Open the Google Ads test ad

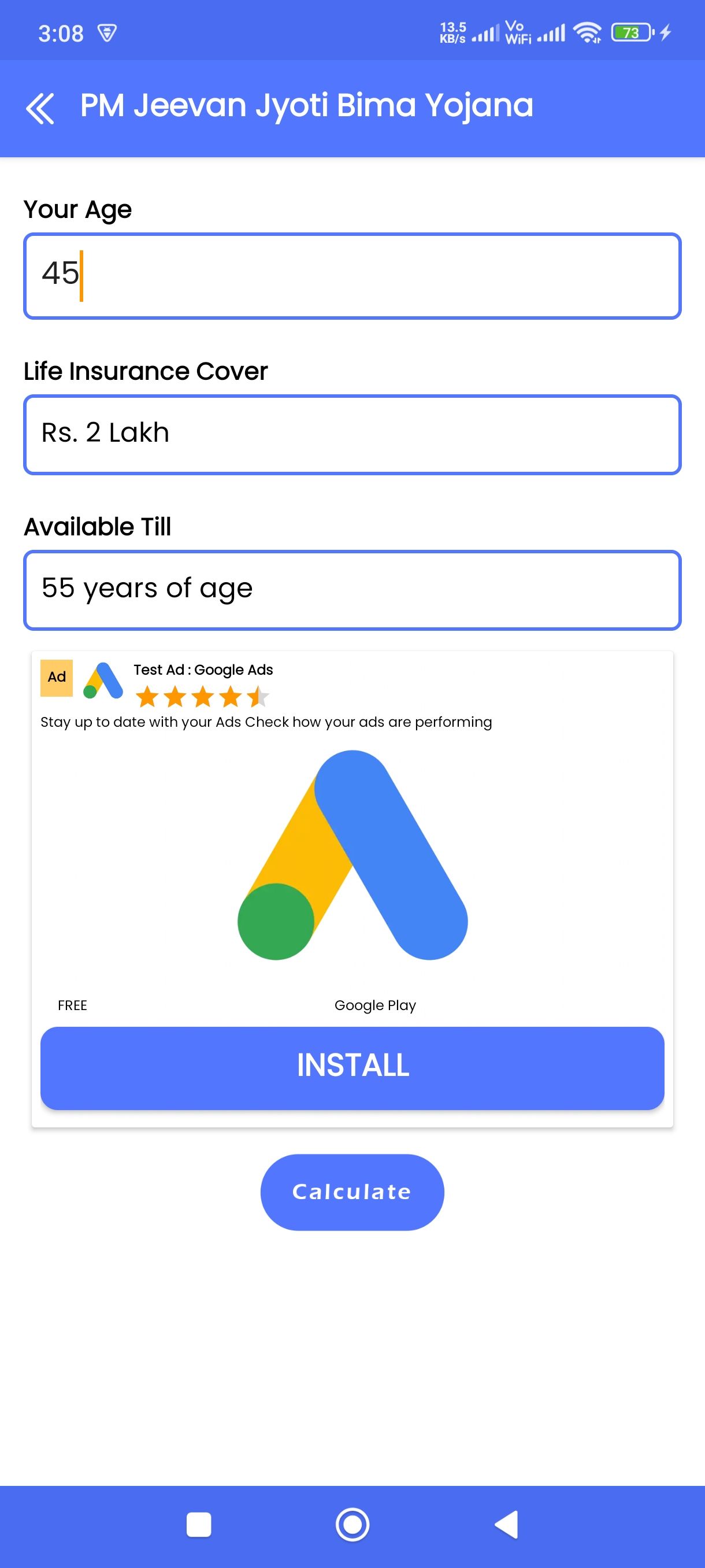pyautogui.click(x=352, y=855)
